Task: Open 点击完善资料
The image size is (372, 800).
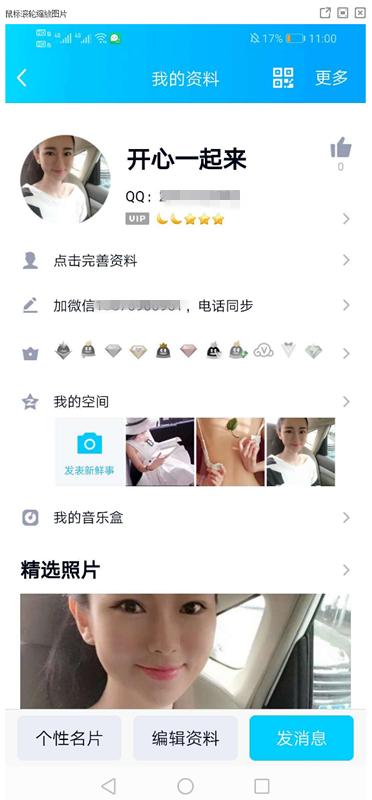Action: 186,261
